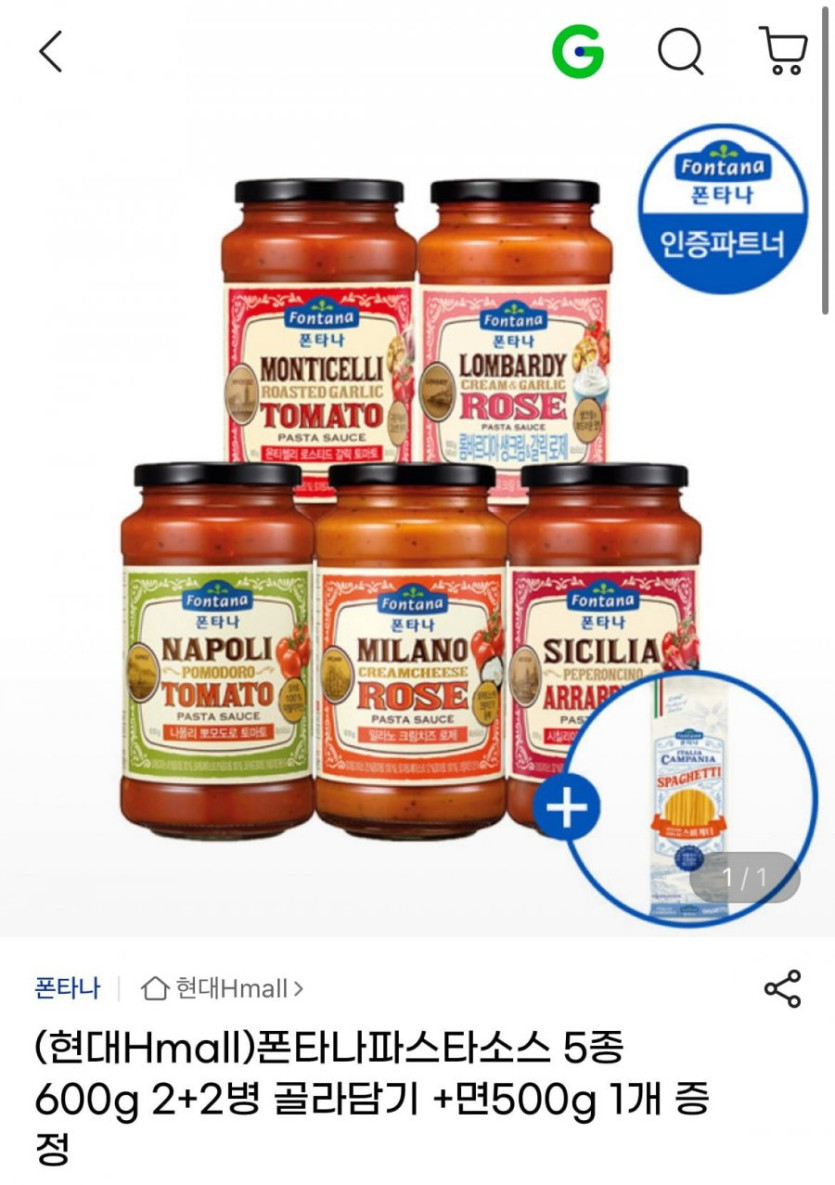The width and height of the screenshot is (835, 1185).
Task: Share this product
Action: [782, 989]
